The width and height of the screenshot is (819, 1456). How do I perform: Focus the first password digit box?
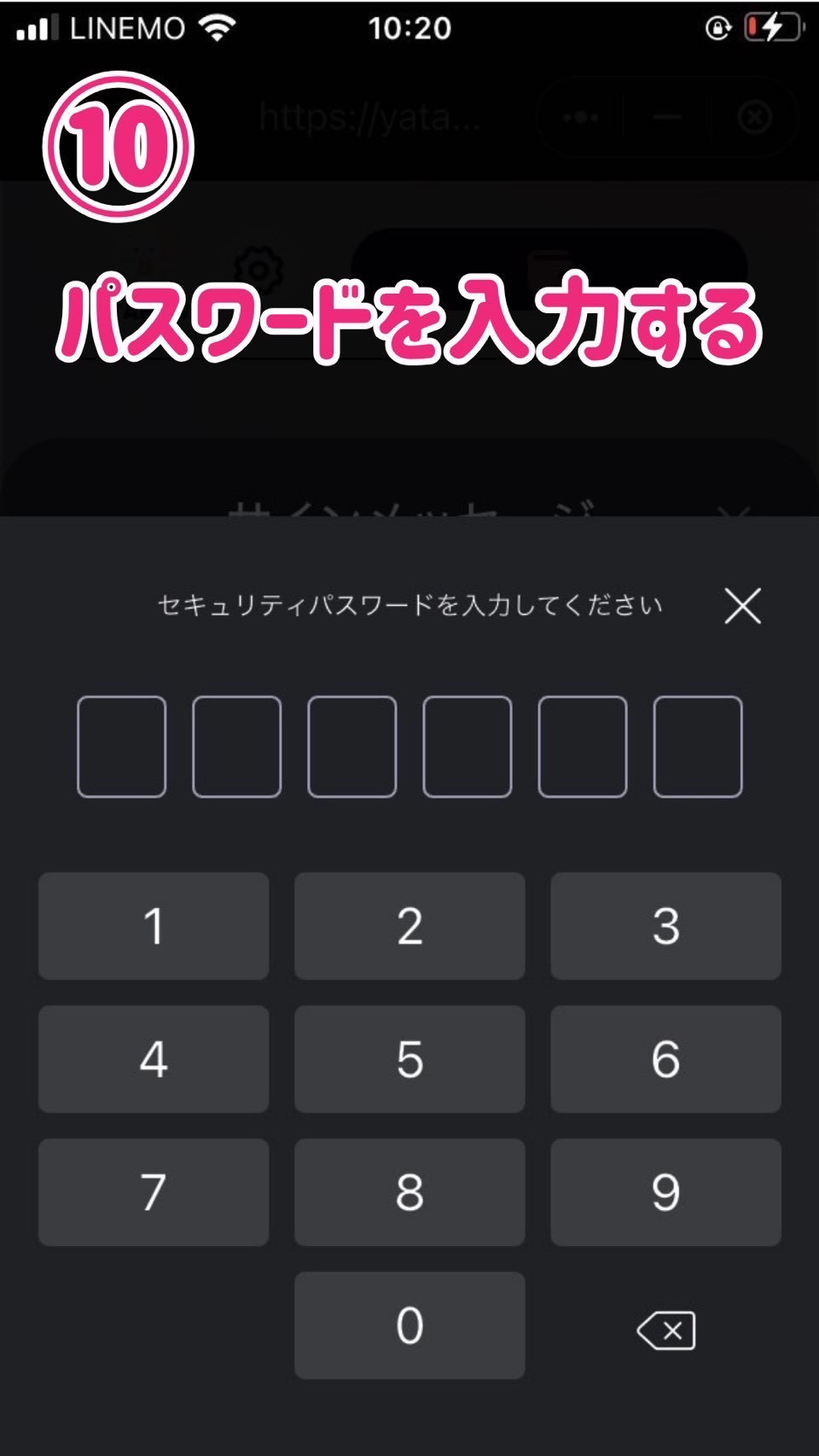[121, 747]
